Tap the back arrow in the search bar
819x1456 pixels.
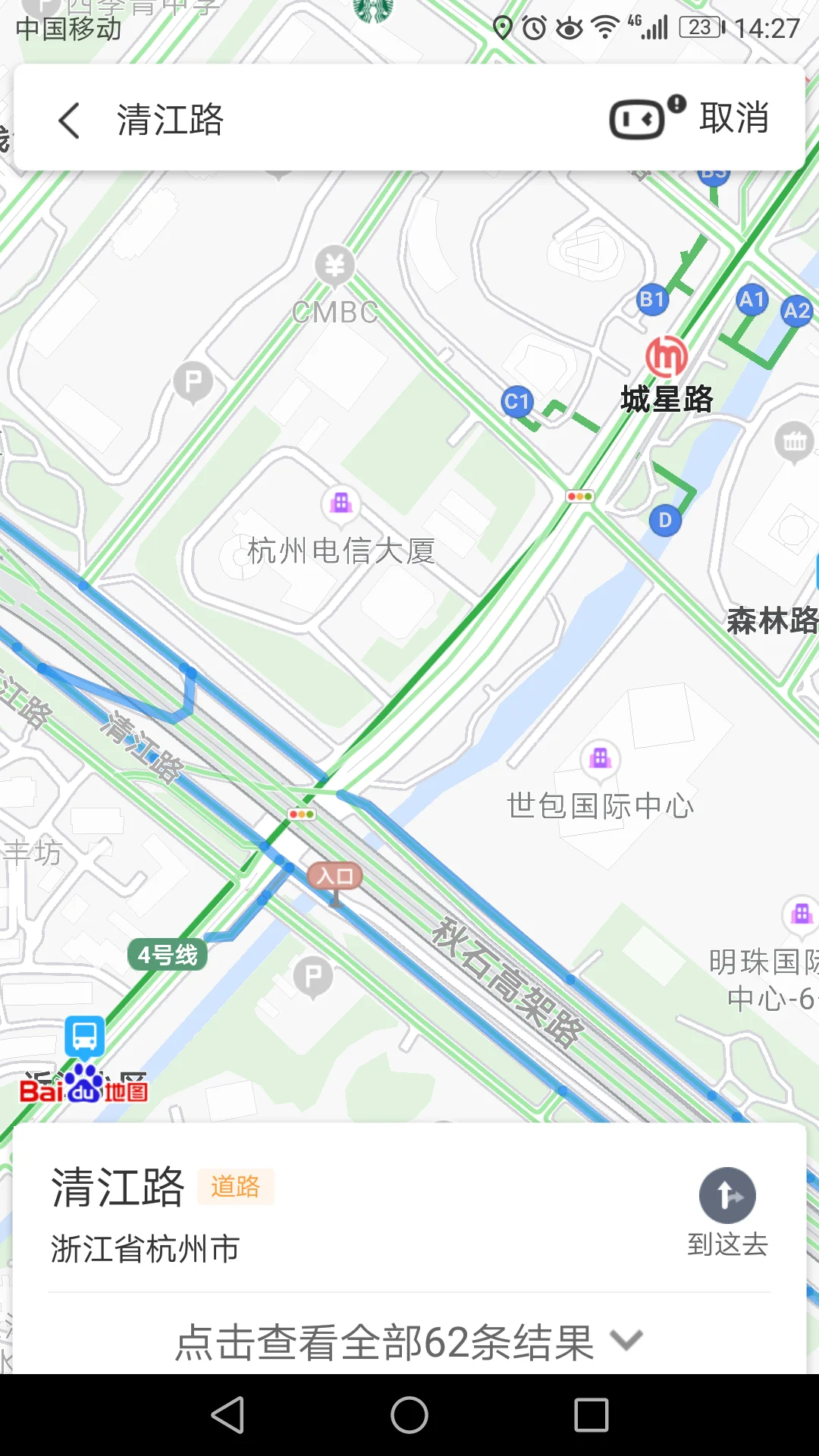pyautogui.click(x=69, y=120)
